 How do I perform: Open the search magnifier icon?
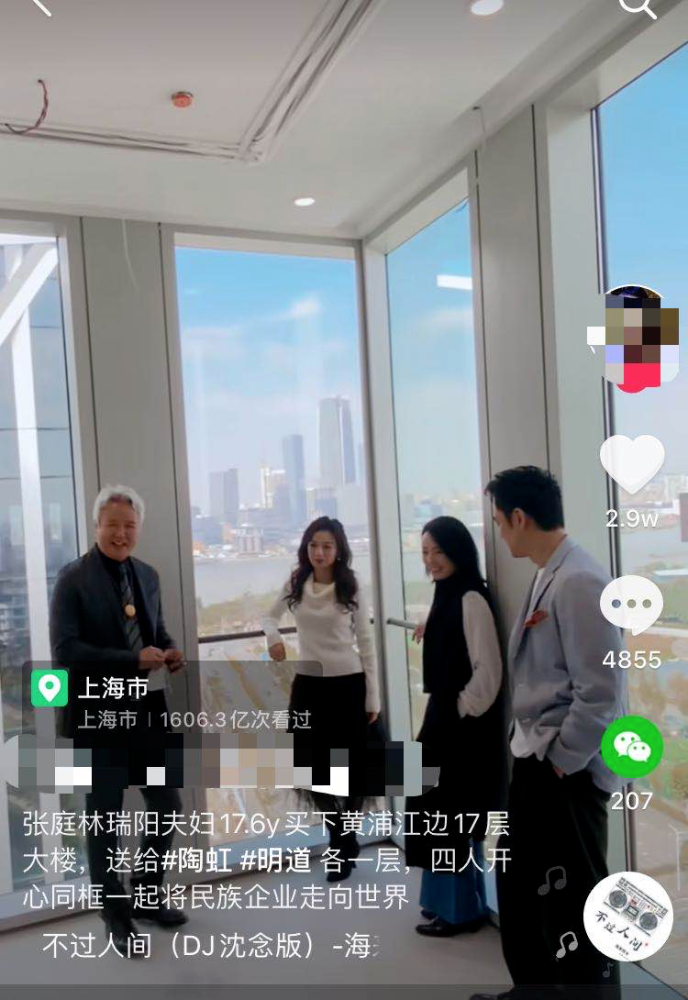(638, 6)
